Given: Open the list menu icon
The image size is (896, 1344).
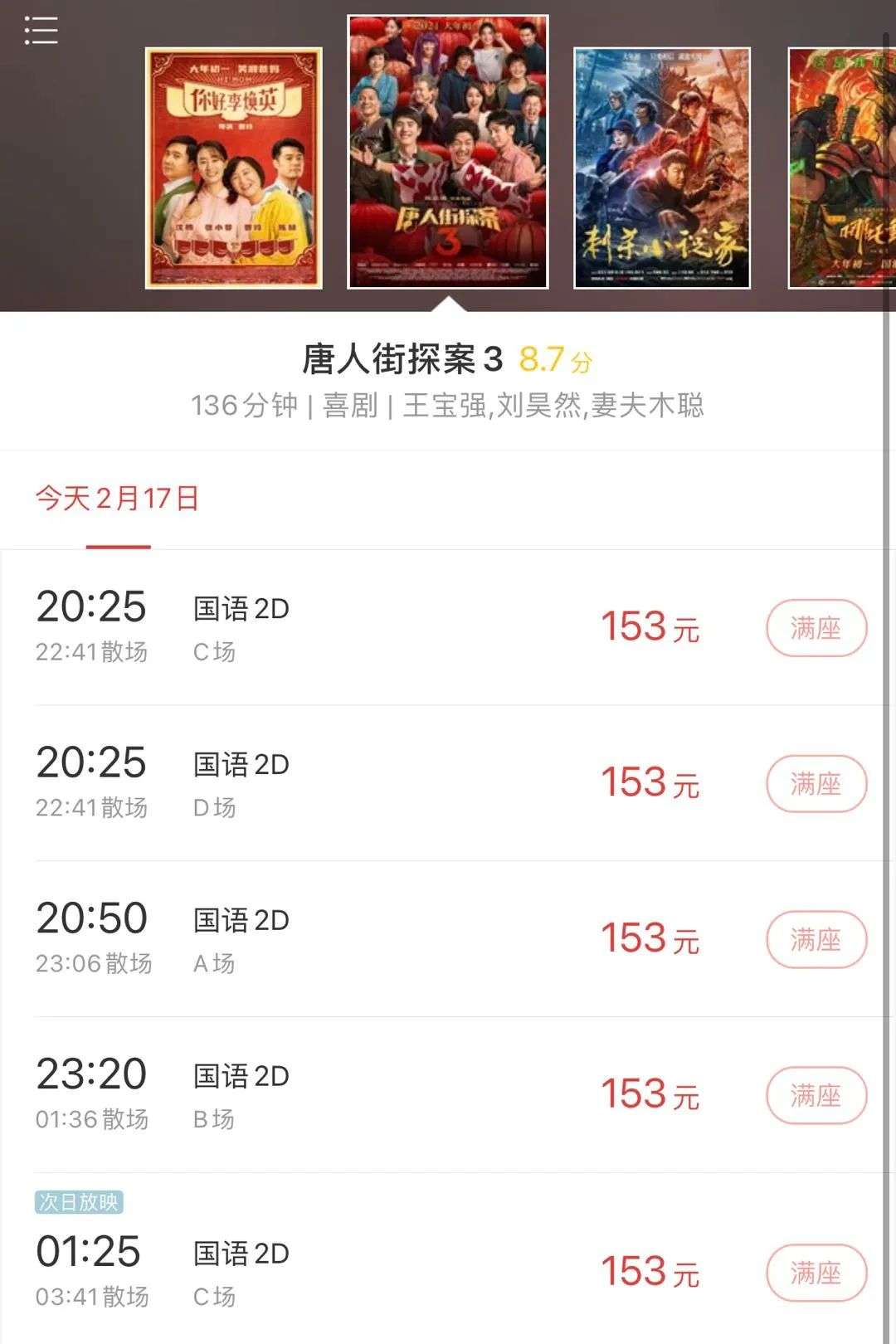Looking at the screenshot, I should click(x=41, y=31).
